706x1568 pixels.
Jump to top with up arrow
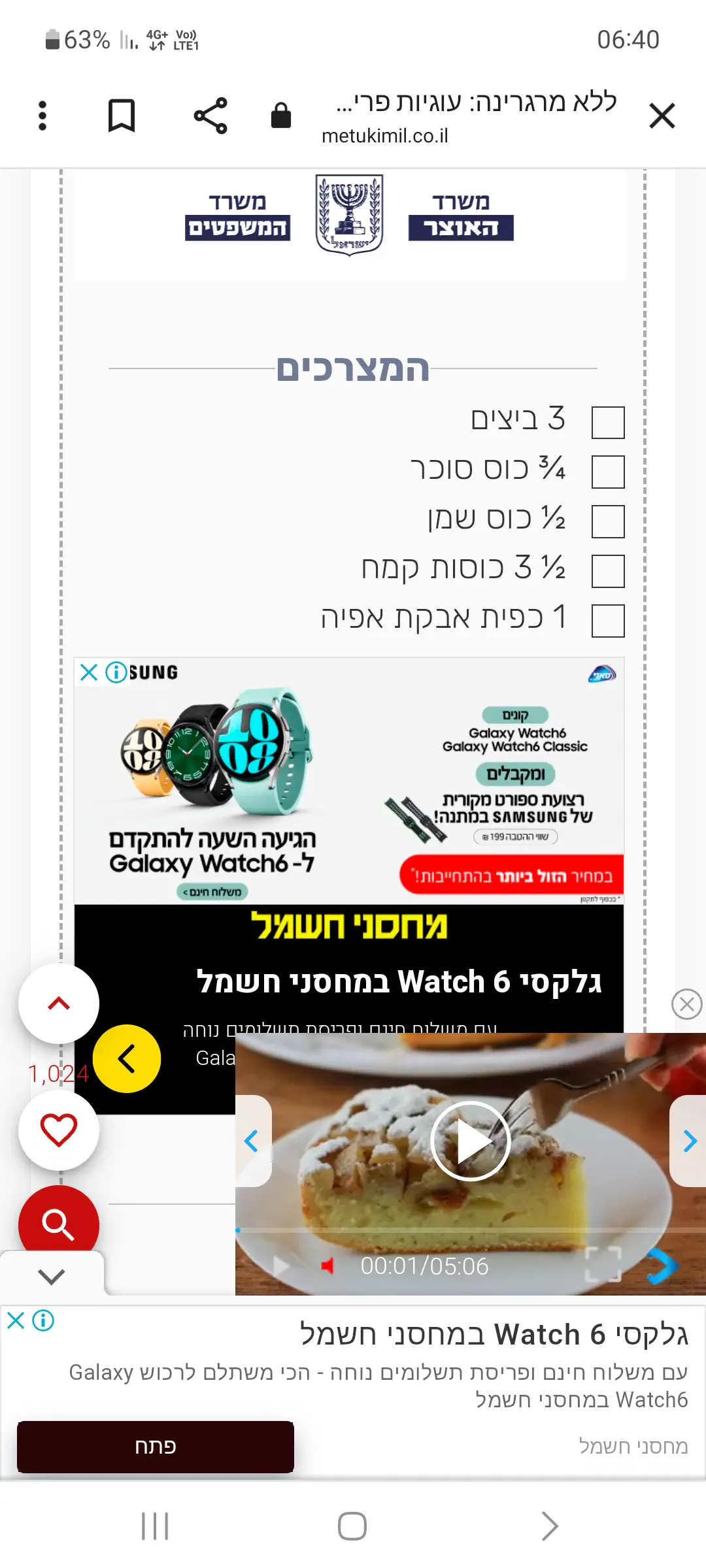59,1004
